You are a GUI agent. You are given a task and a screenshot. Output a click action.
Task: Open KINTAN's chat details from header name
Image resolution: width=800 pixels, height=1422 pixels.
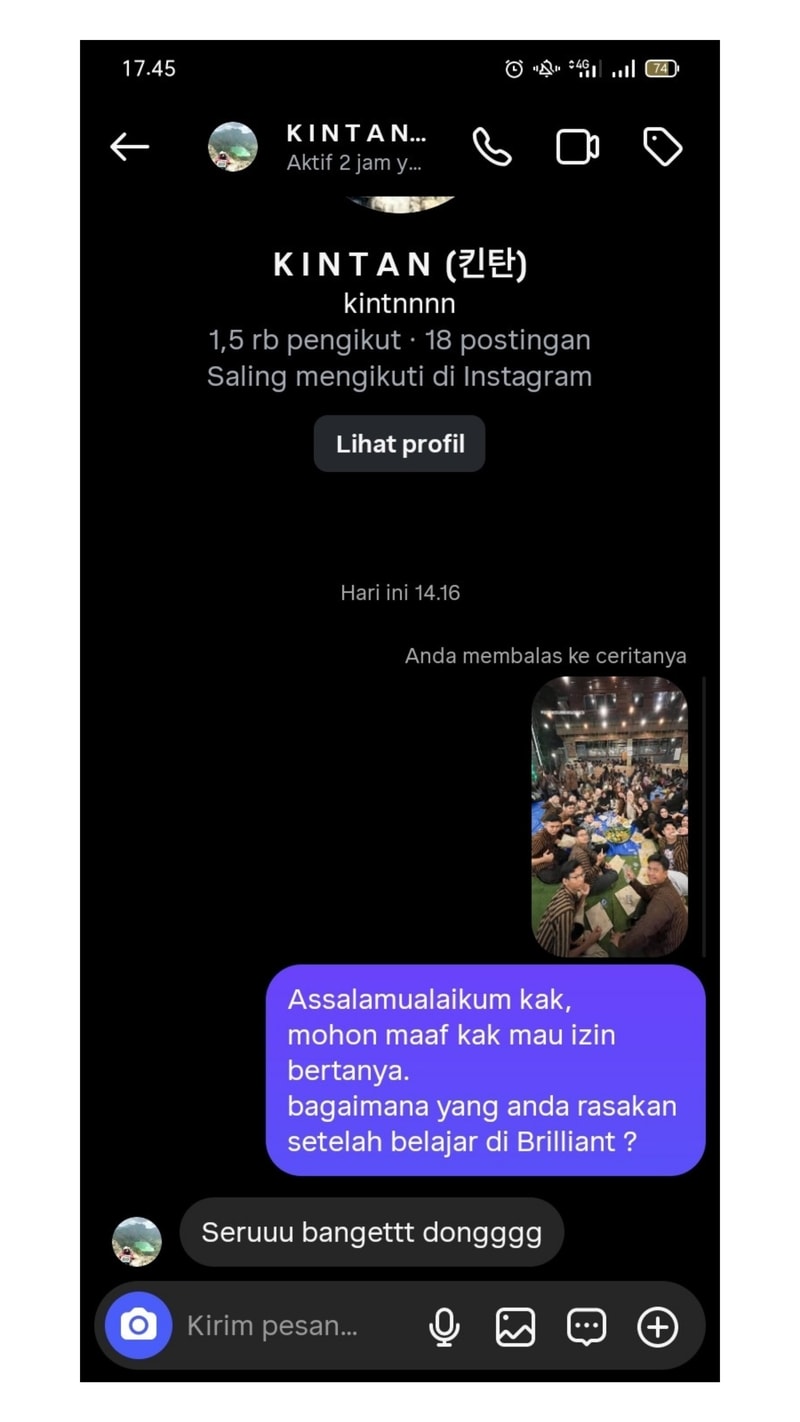click(x=355, y=146)
